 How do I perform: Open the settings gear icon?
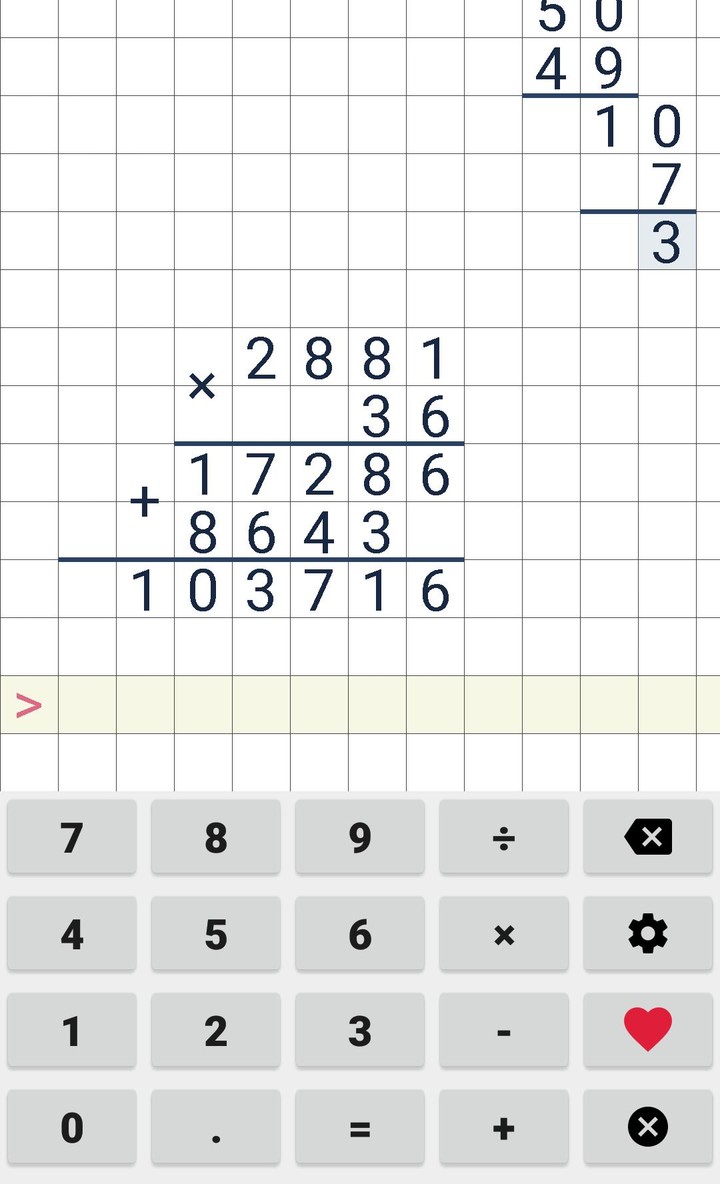tap(648, 933)
